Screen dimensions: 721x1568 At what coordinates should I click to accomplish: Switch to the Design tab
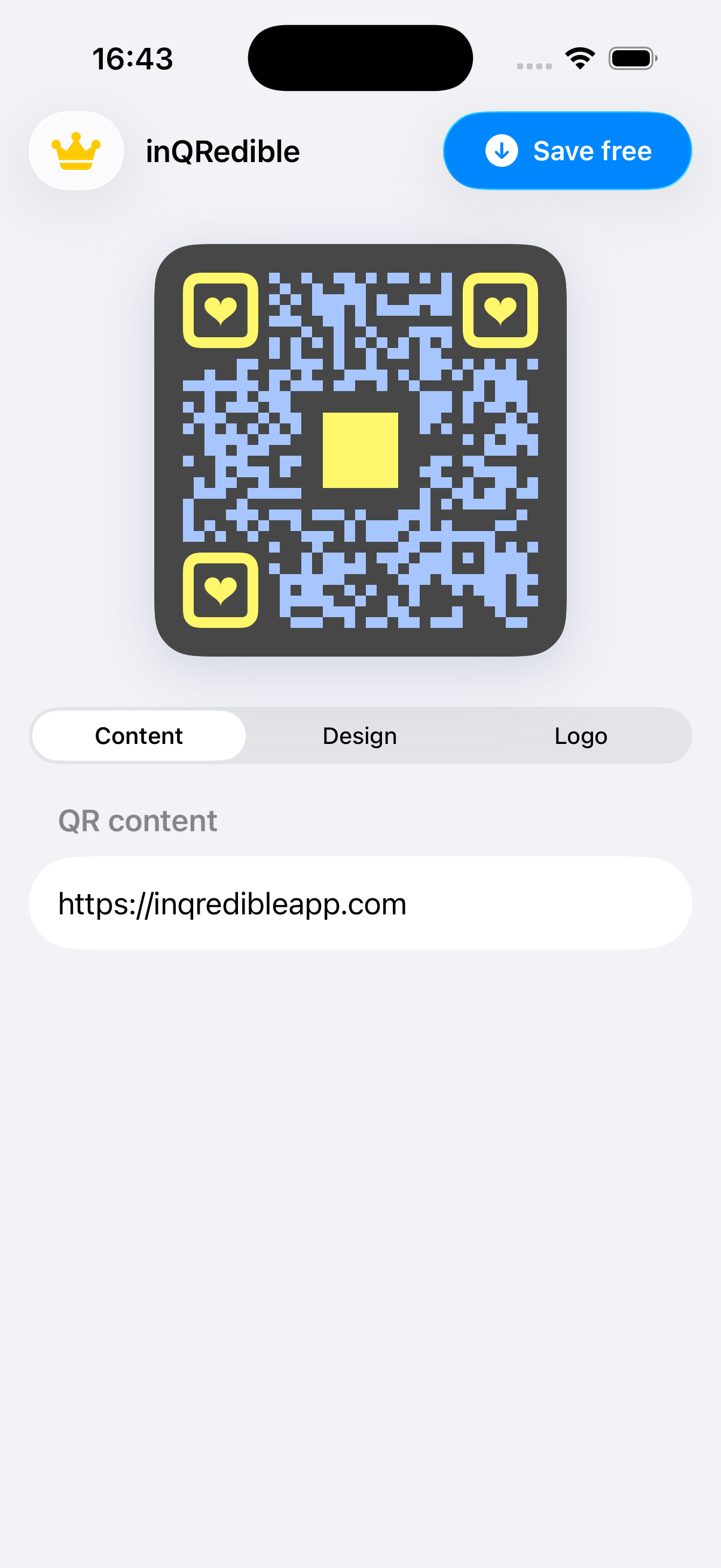click(x=359, y=736)
